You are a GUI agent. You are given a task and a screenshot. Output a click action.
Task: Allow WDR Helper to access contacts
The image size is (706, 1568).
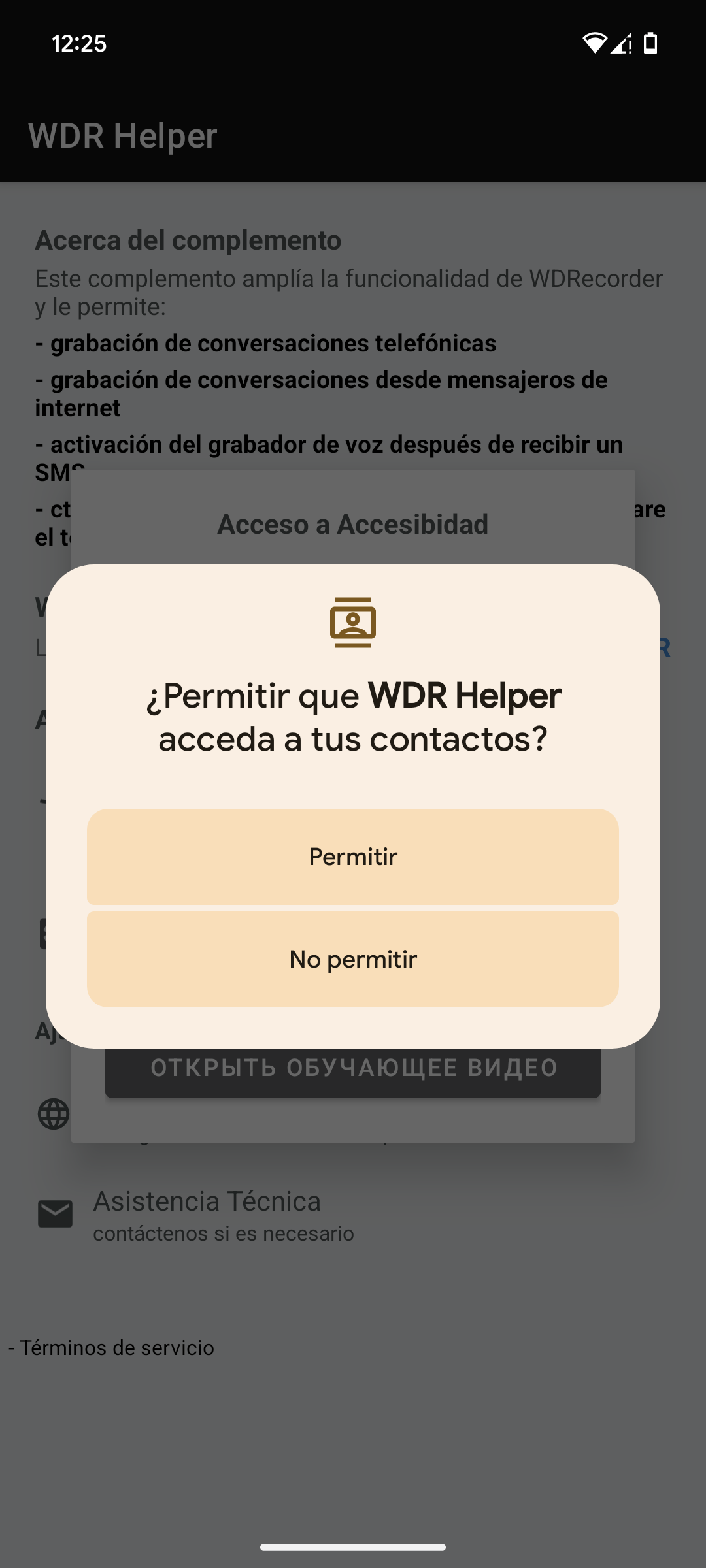pos(353,857)
